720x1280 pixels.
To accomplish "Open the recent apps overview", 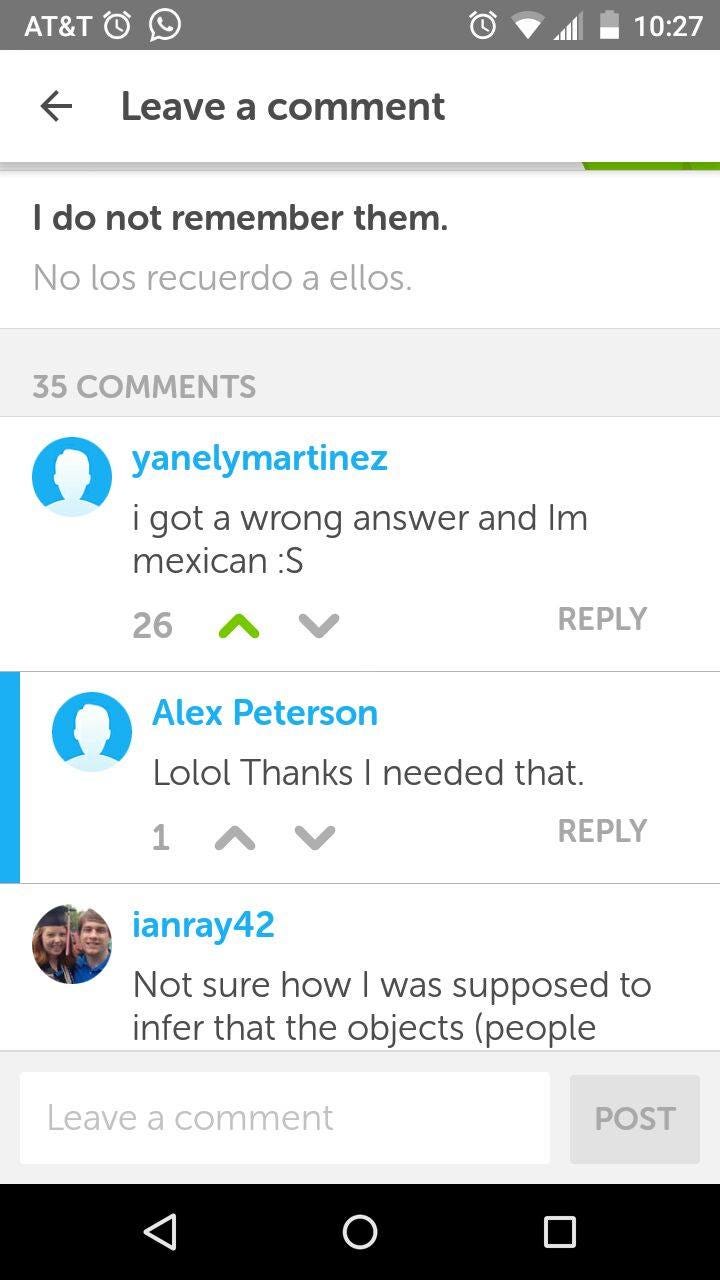I will [560, 1232].
